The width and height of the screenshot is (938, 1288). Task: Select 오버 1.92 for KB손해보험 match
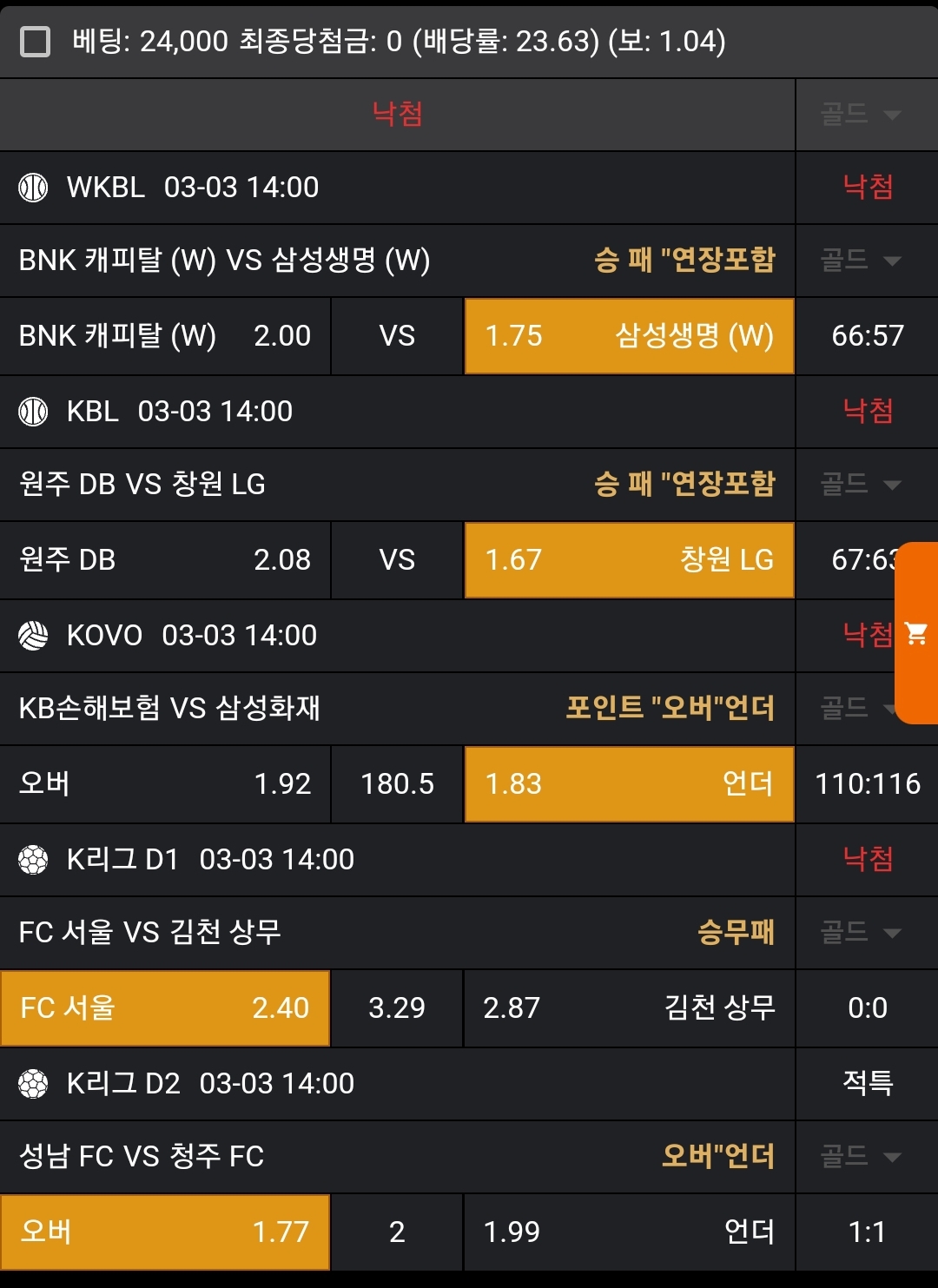click(x=165, y=784)
